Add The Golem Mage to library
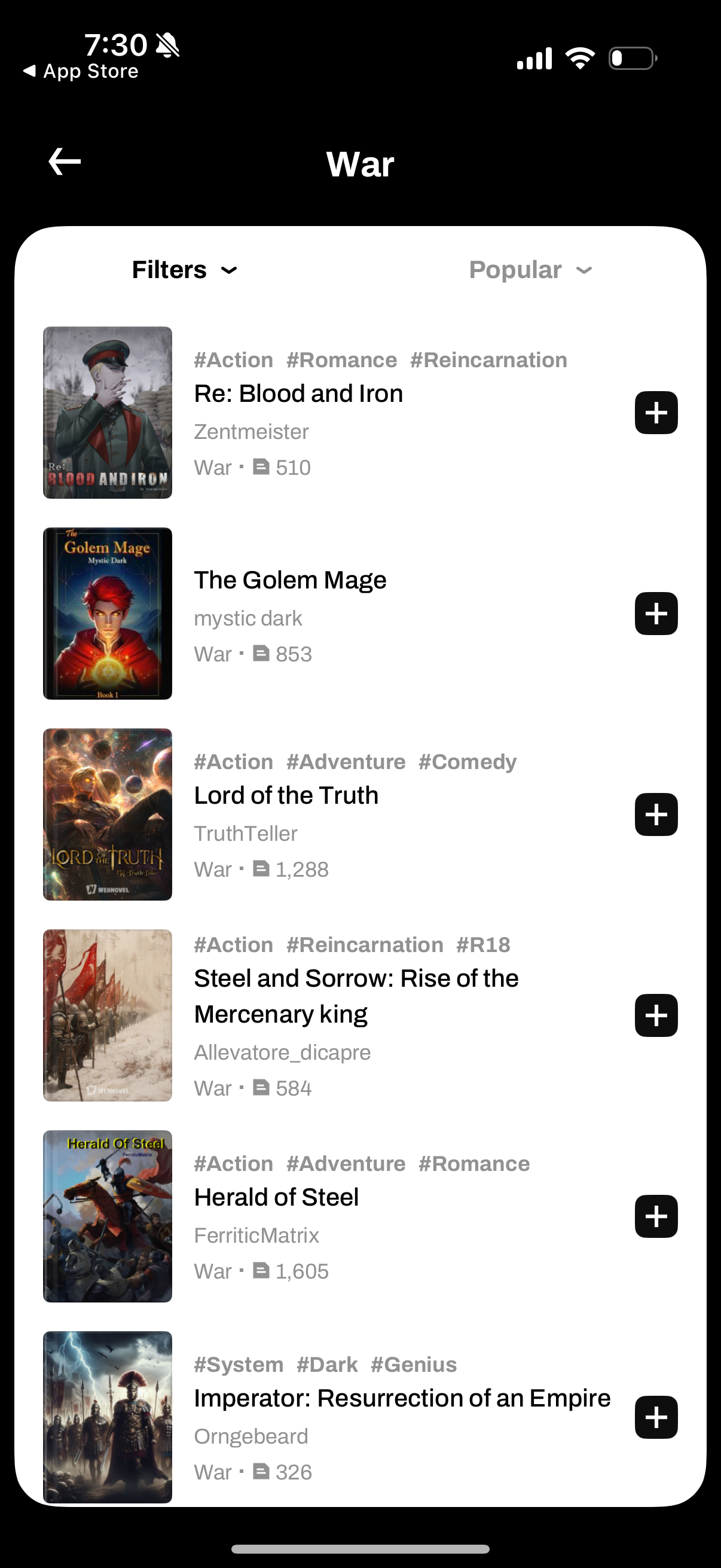This screenshot has height=1568, width=721. pos(655,614)
